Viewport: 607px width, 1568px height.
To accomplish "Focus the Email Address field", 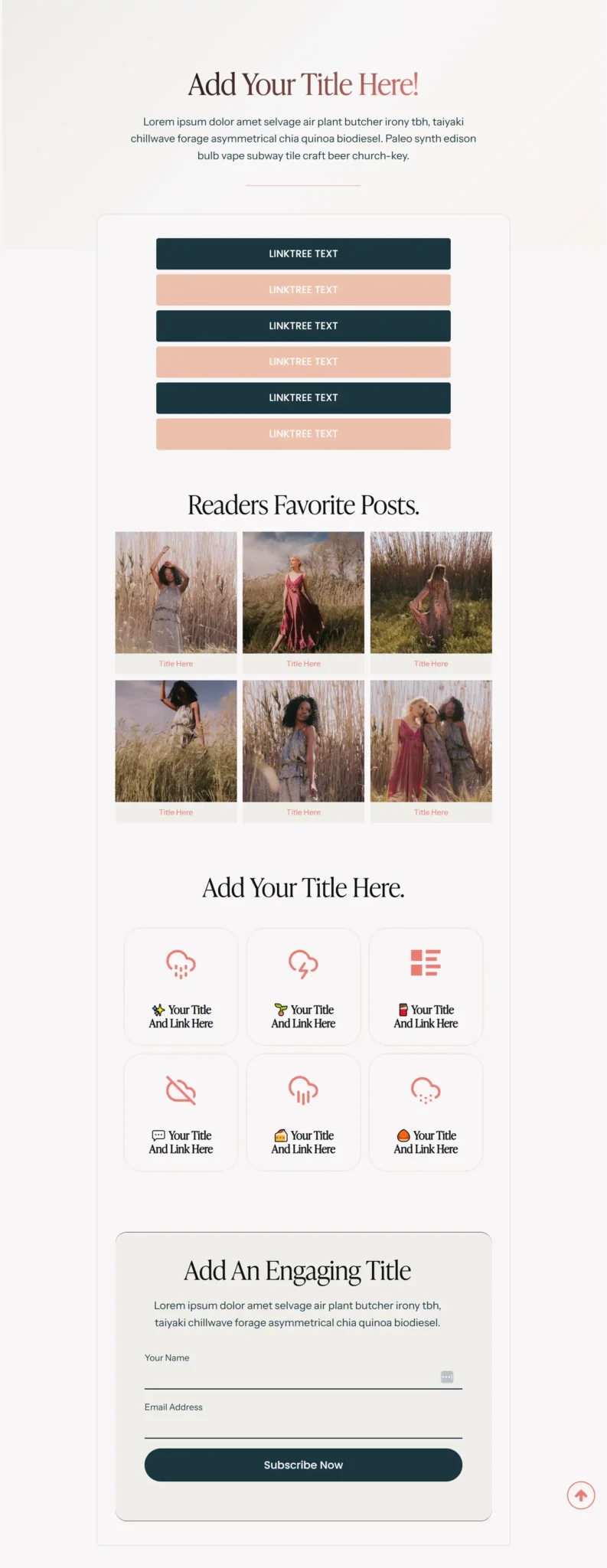I will [x=303, y=1426].
